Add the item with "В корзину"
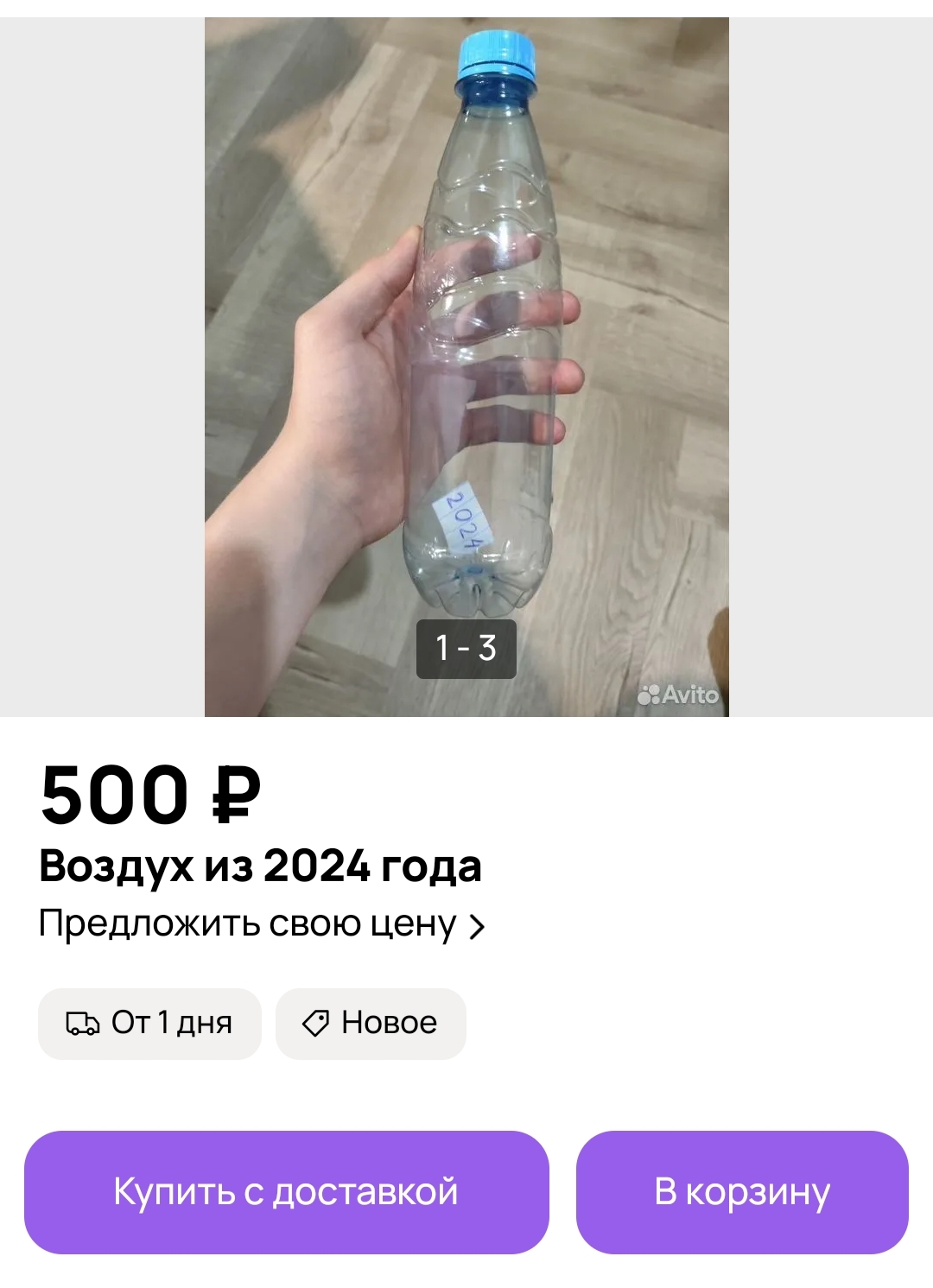The width and height of the screenshot is (933, 1288). pos(742,1192)
